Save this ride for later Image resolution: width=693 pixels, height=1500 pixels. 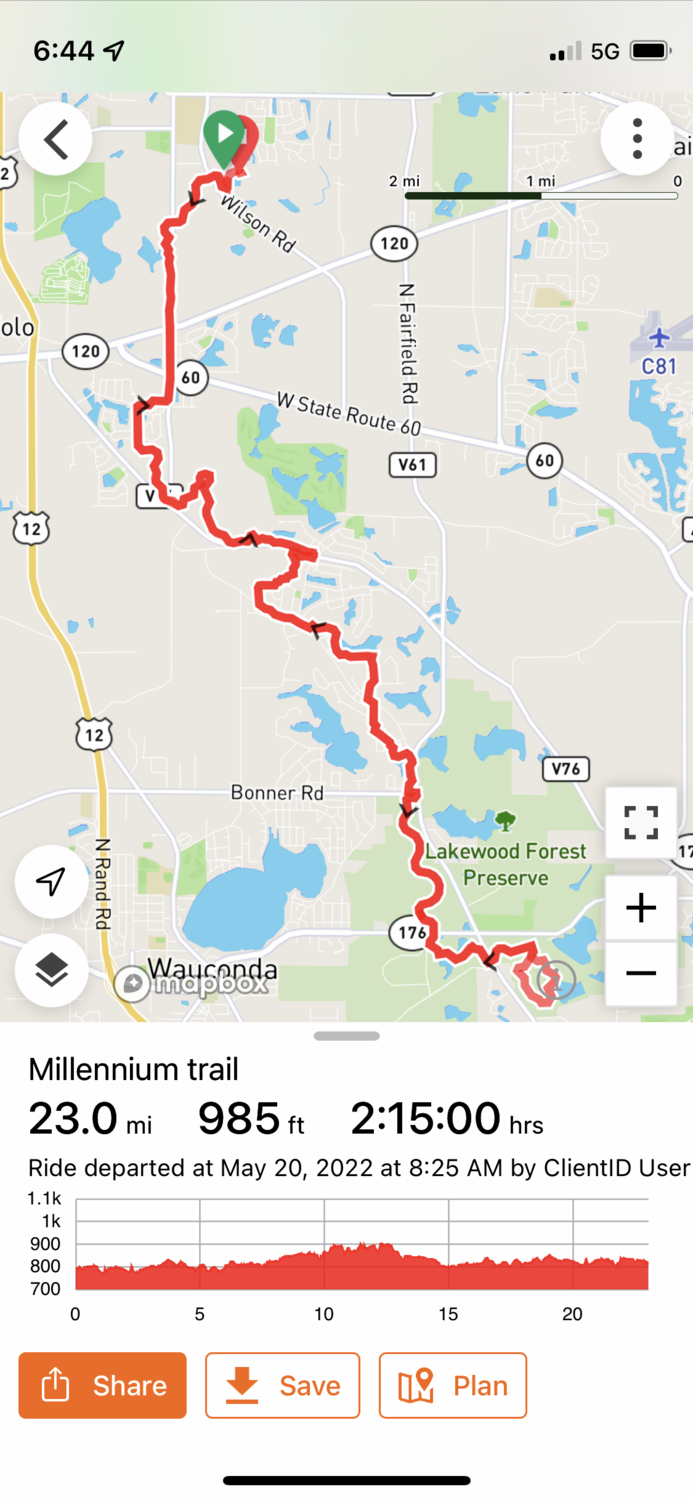(282, 1385)
